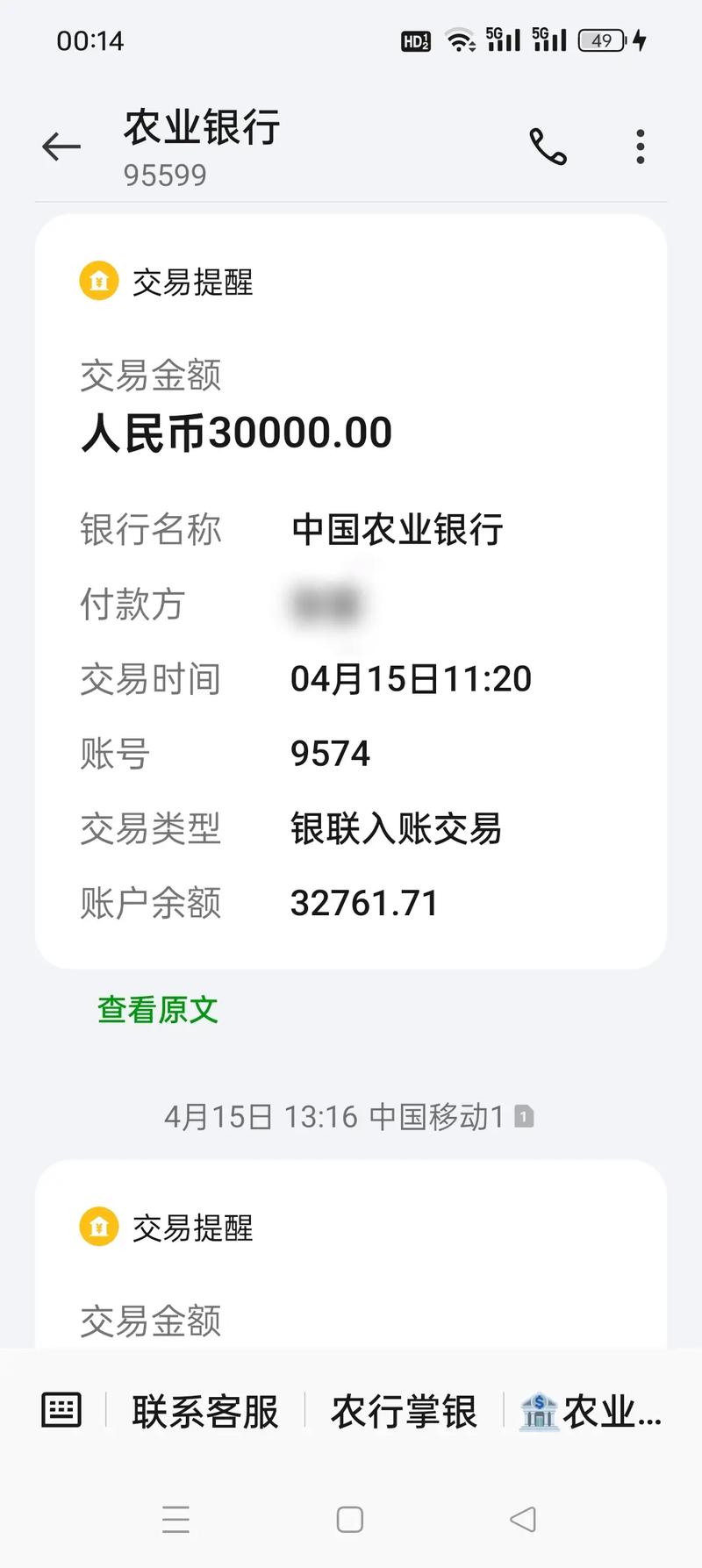This screenshot has width=702, height=1568.
Task: Open recent apps from the navigation bar
Action: click(175, 1519)
